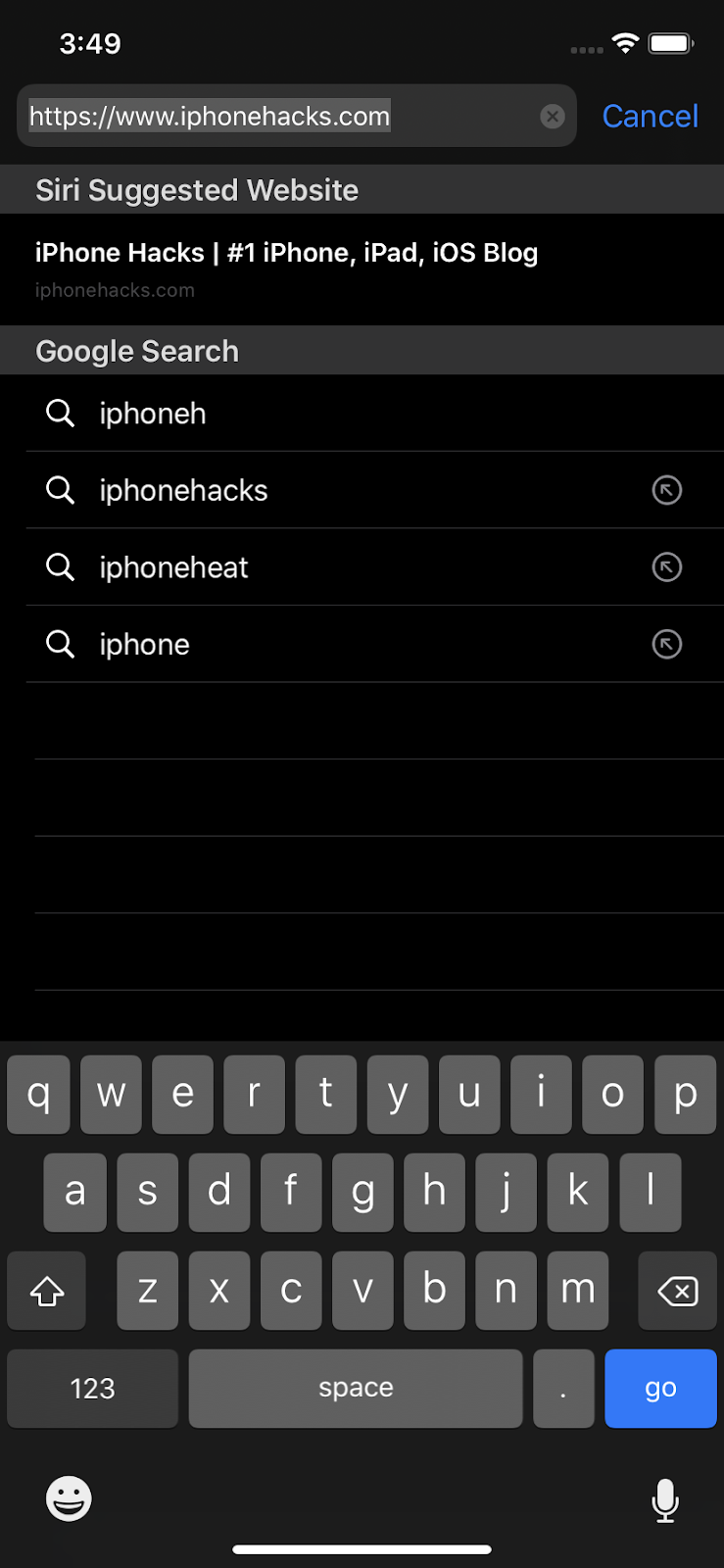Clear the URL text field
724x1568 pixels.
coord(553,117)
